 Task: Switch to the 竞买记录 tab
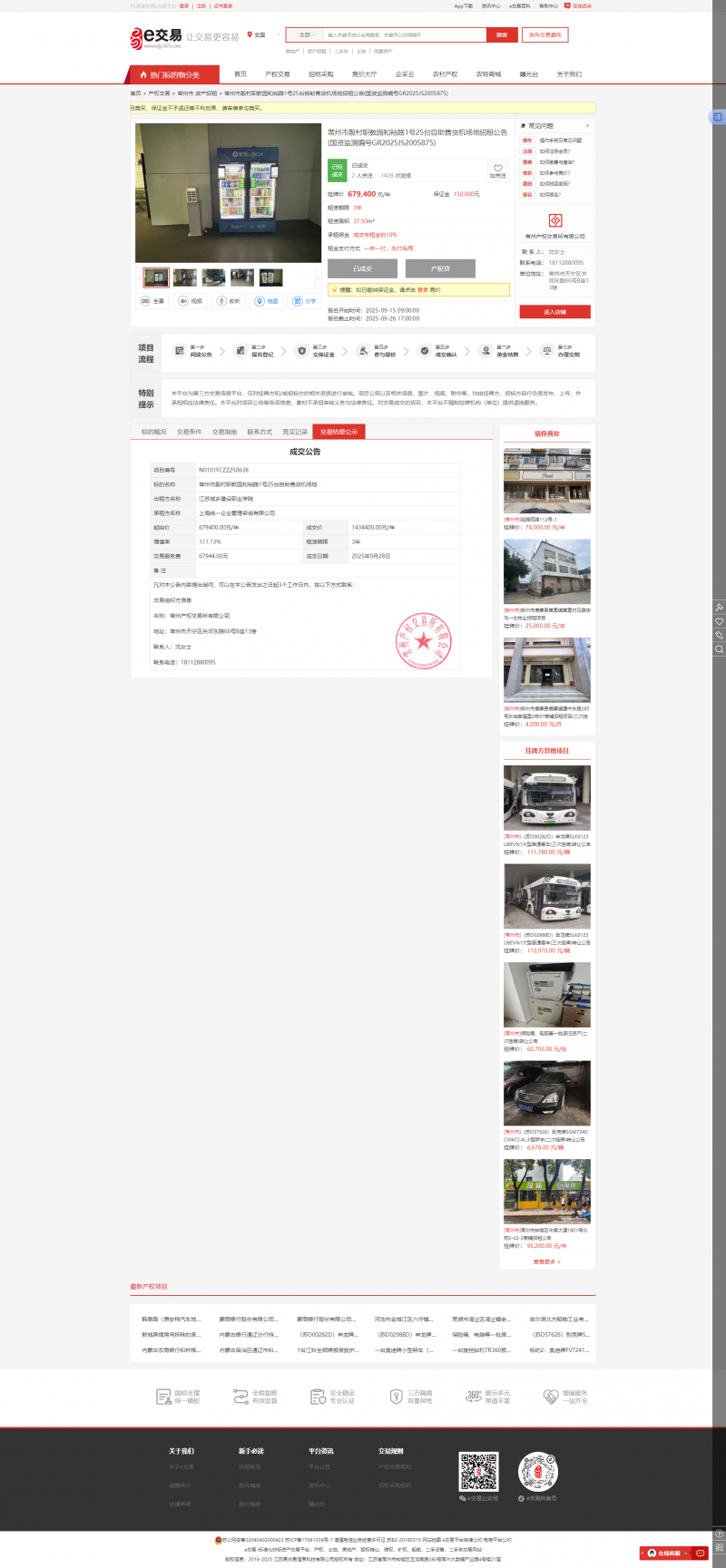click(x=295, y=432)
